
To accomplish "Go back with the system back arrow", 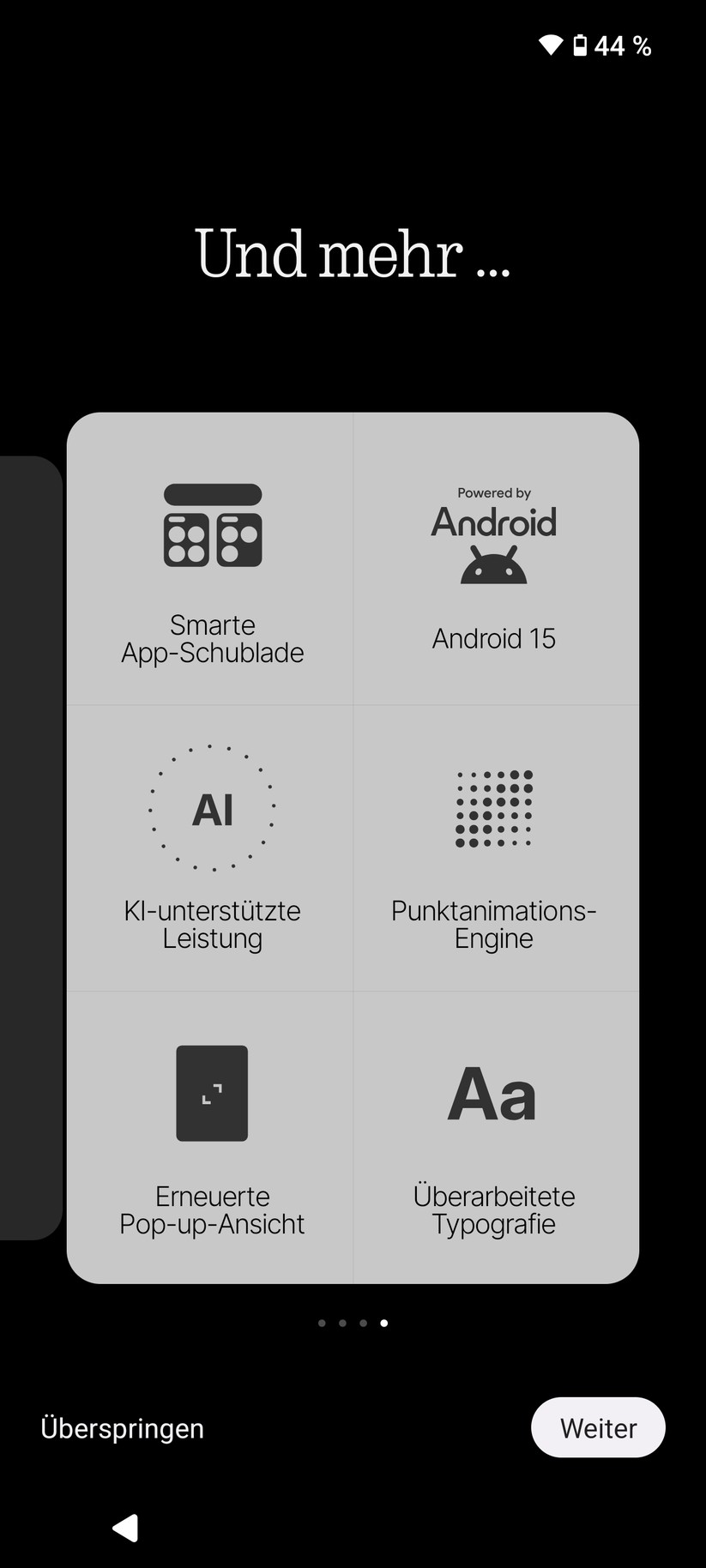I will [x=126, y=1528].
